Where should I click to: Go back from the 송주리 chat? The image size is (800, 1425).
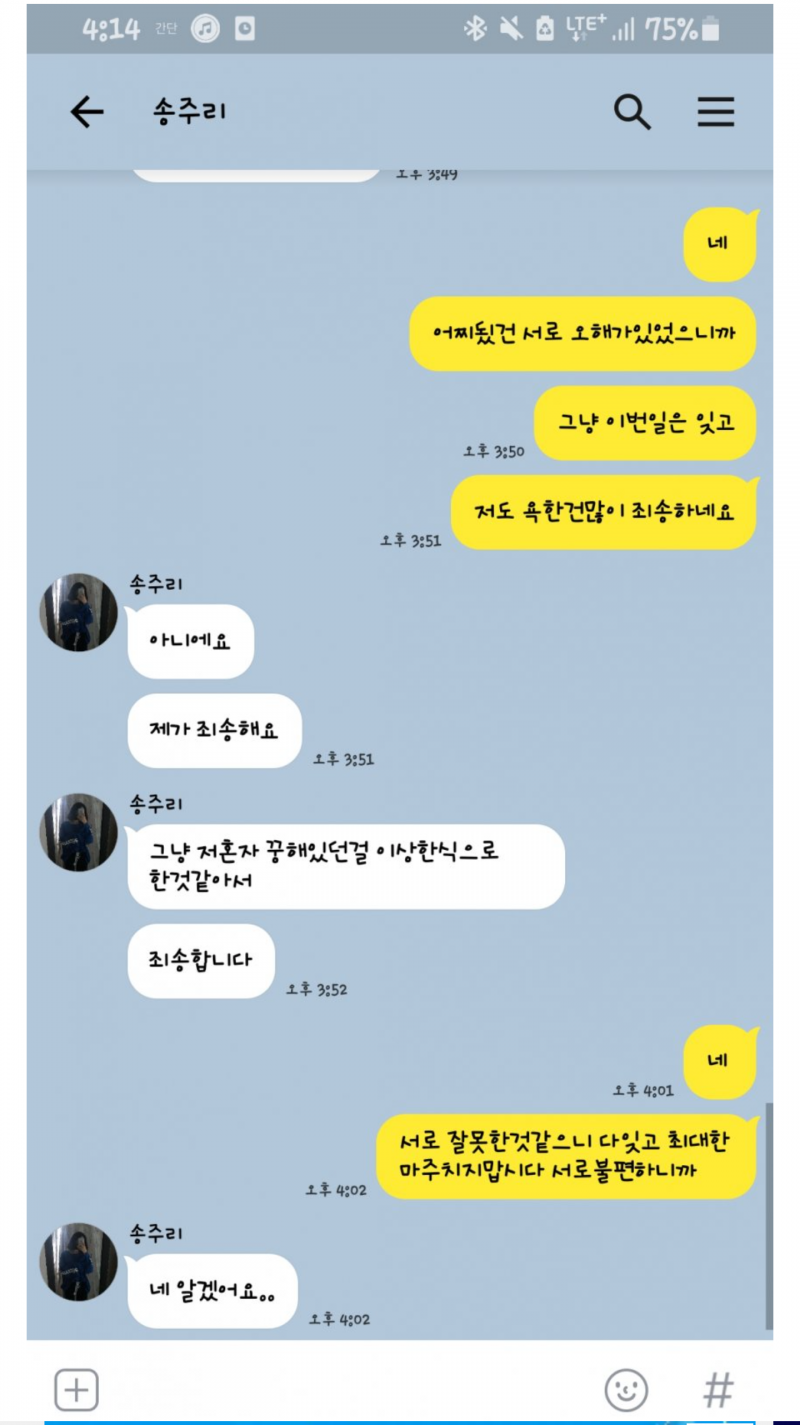(87, 112)
